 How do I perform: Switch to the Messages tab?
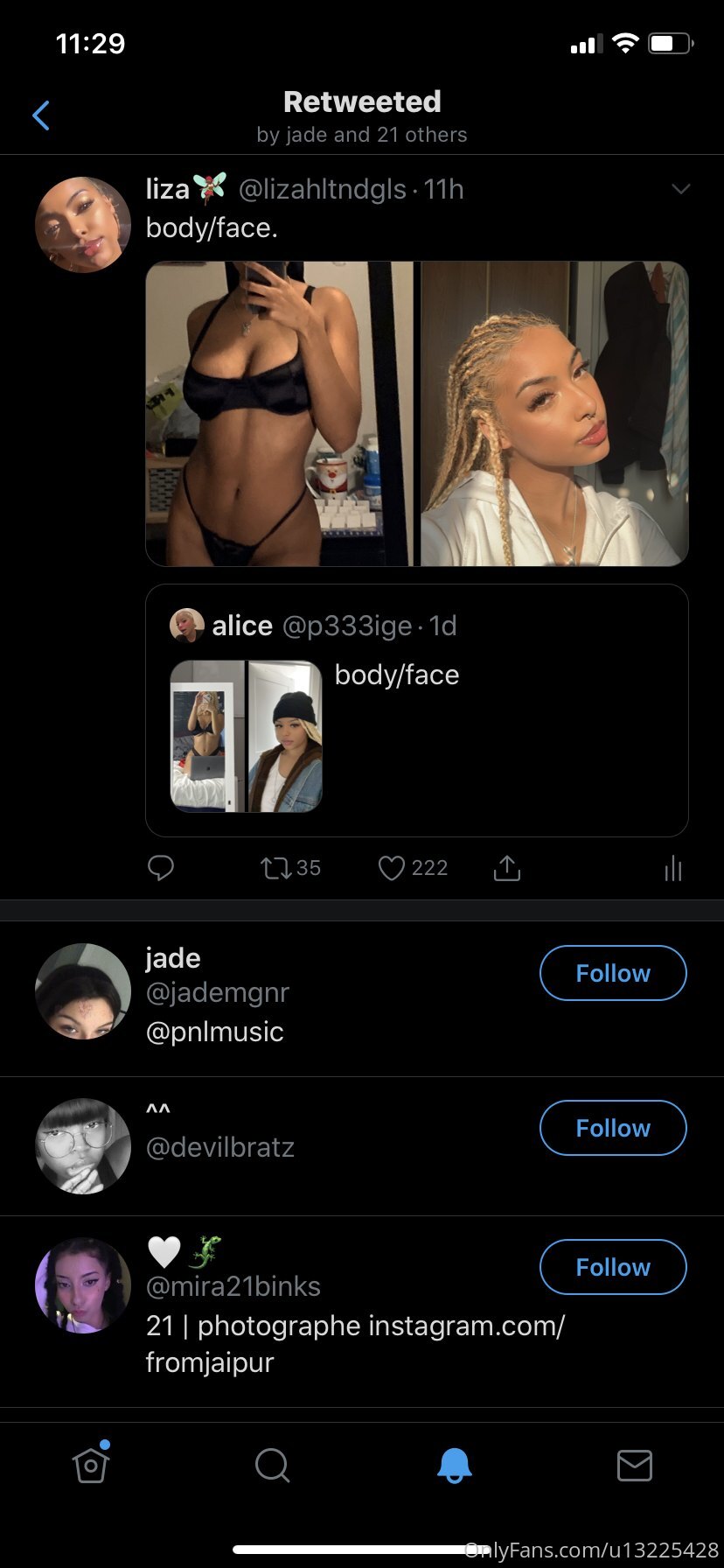tap(634, 1465)
